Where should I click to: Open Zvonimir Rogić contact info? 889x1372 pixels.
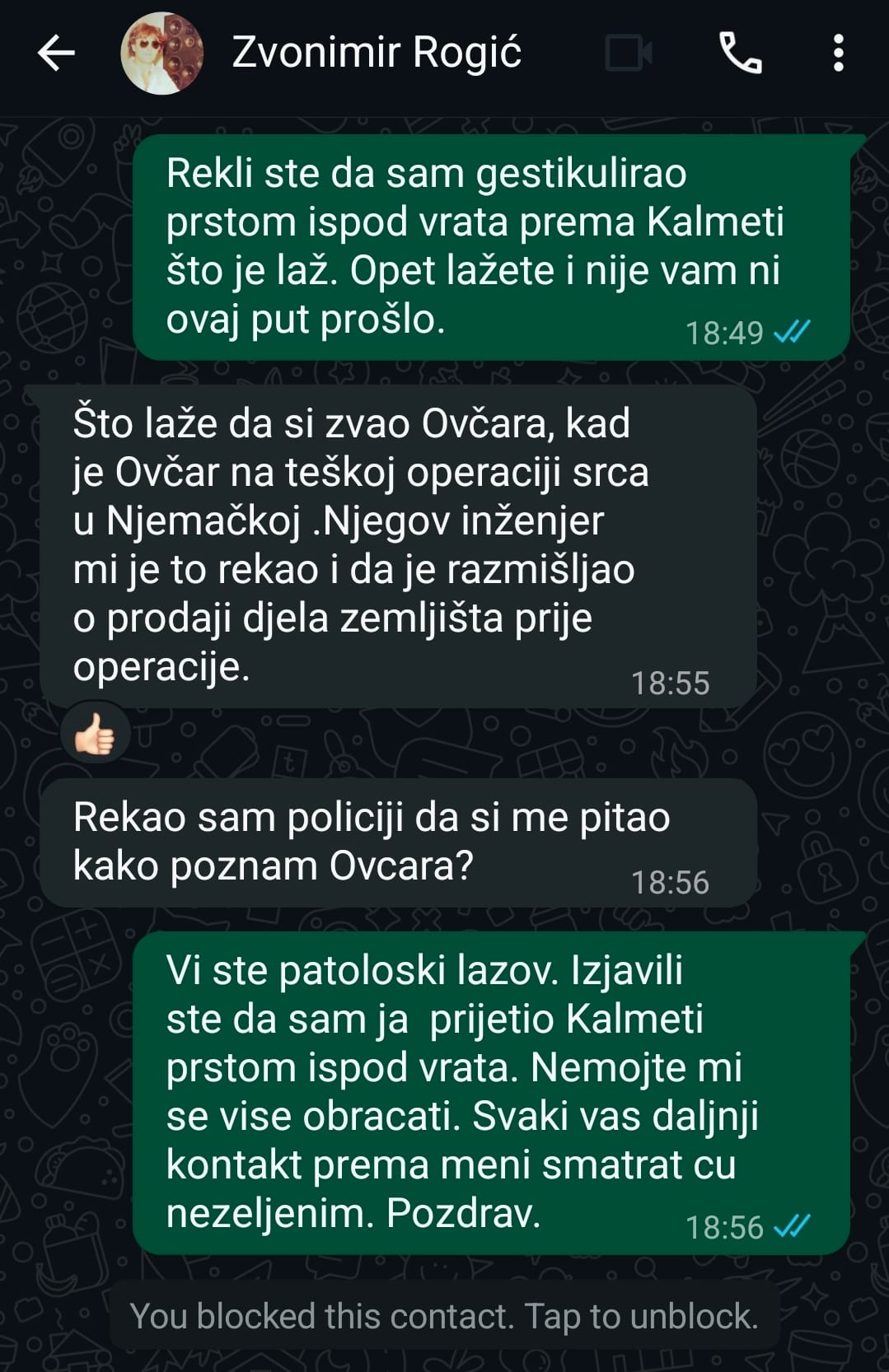[x=377, y=54]
